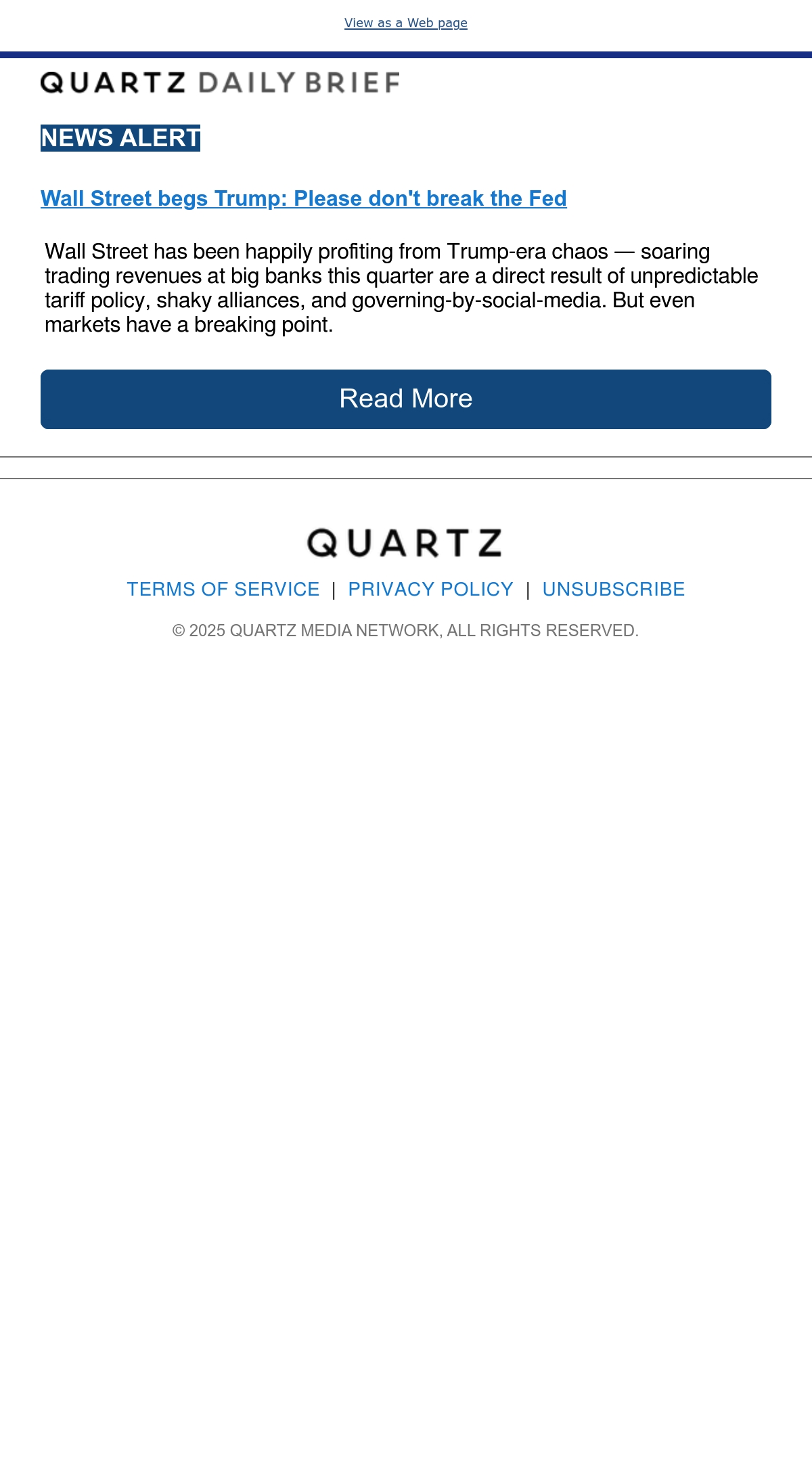Screen dimensions: 812x1462
Task: Tap the Read More button
Action: pyautogui.click(x=406, y=399)
